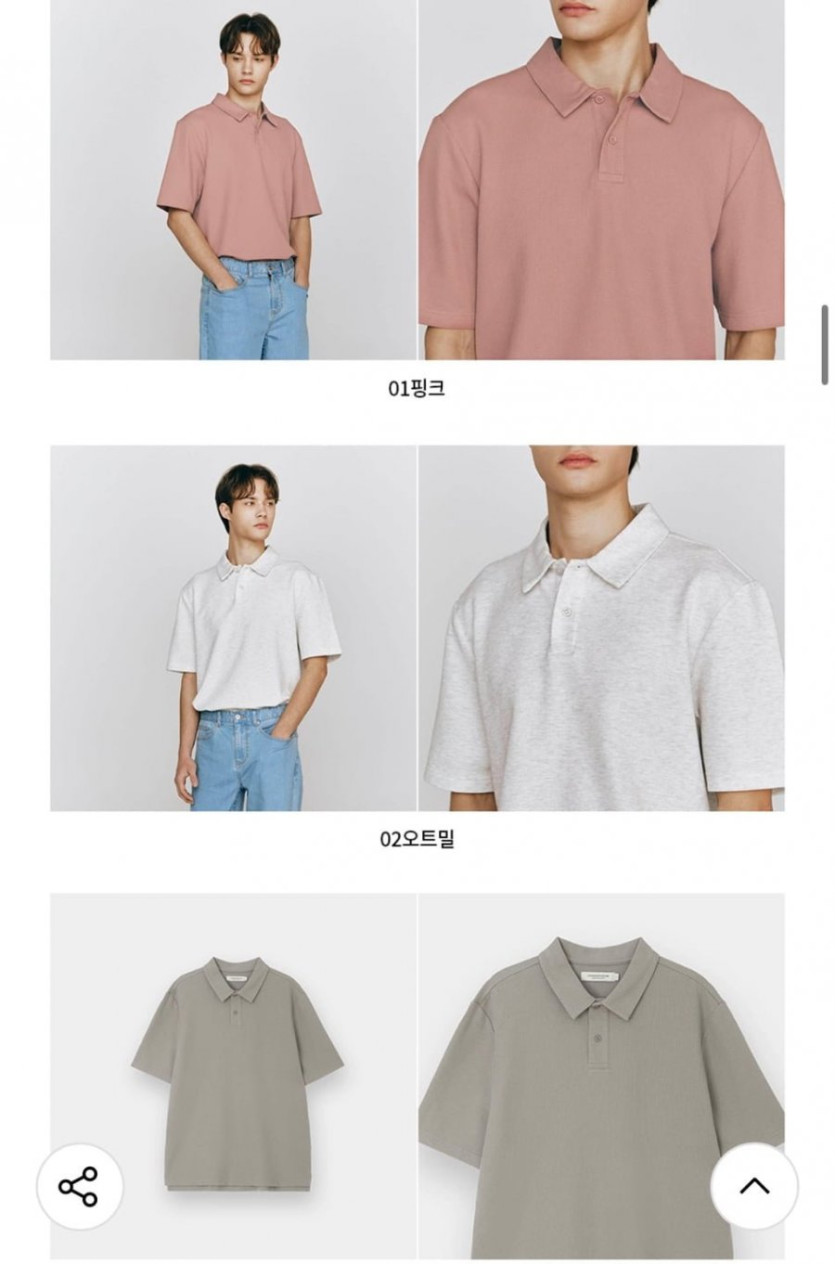Tap the share floating button
The width and height of the screenshot is (835, 1264).
click(79, 1187)
